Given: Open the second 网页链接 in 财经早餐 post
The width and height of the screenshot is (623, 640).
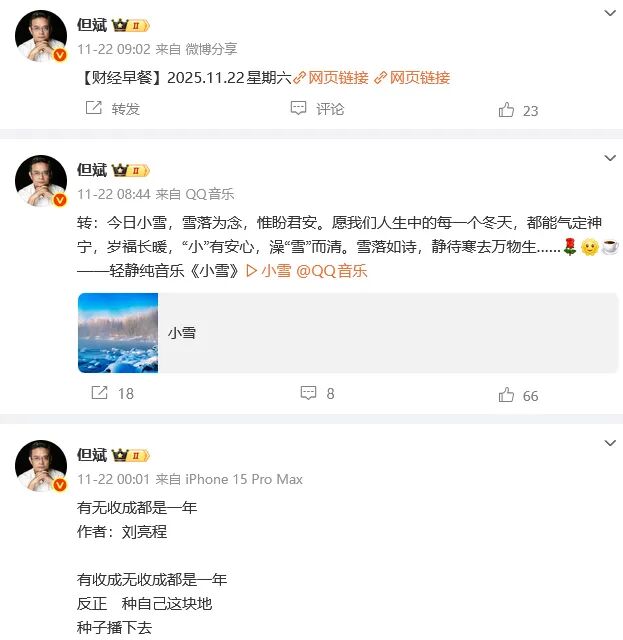Looking at the screenshot, I should point(412,77).
